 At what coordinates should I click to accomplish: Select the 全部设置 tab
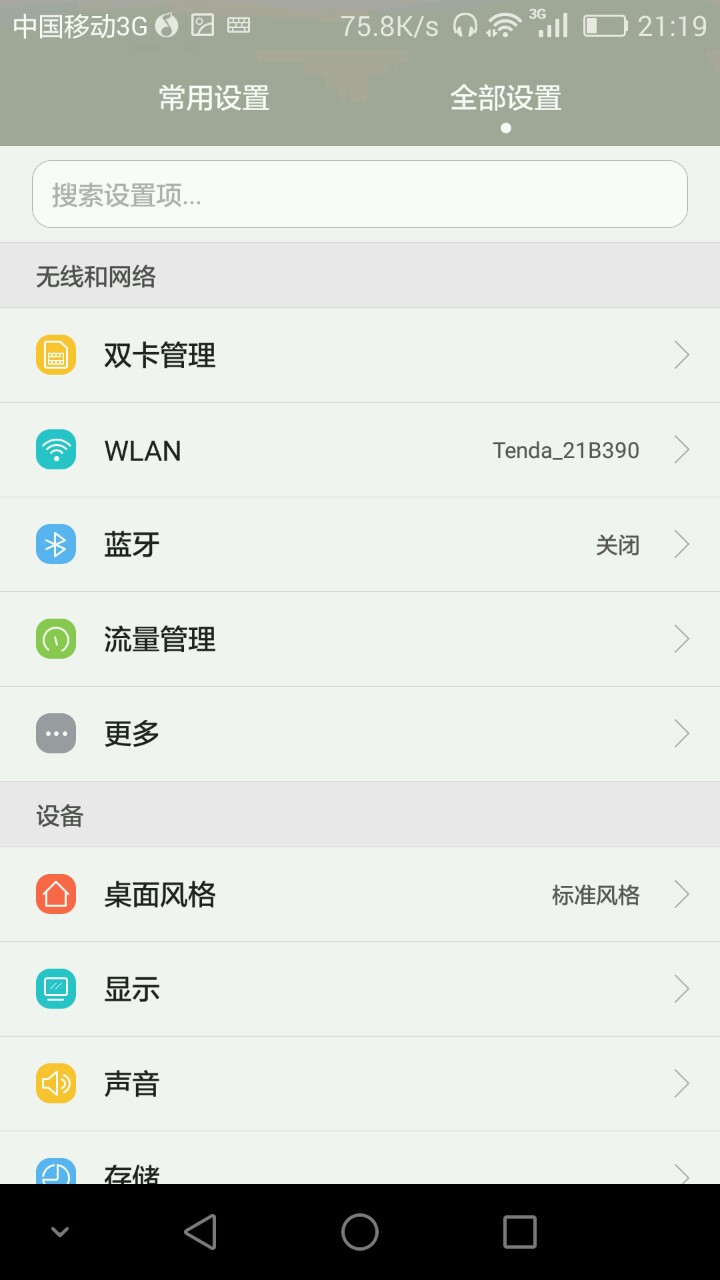point(505,98)
